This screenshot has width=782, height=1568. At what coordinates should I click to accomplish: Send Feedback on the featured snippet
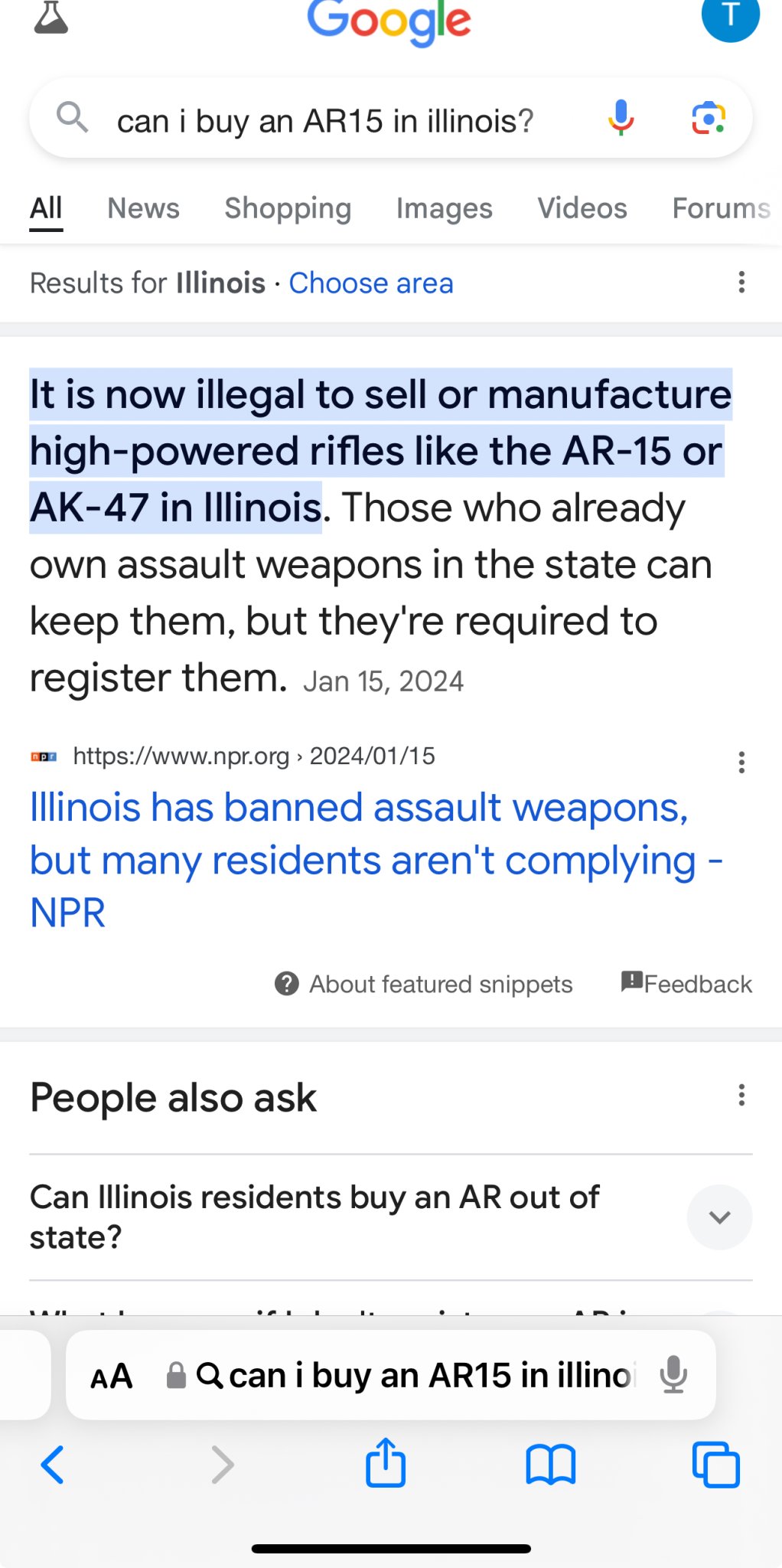pyautogui.click(x=686, y=984)
